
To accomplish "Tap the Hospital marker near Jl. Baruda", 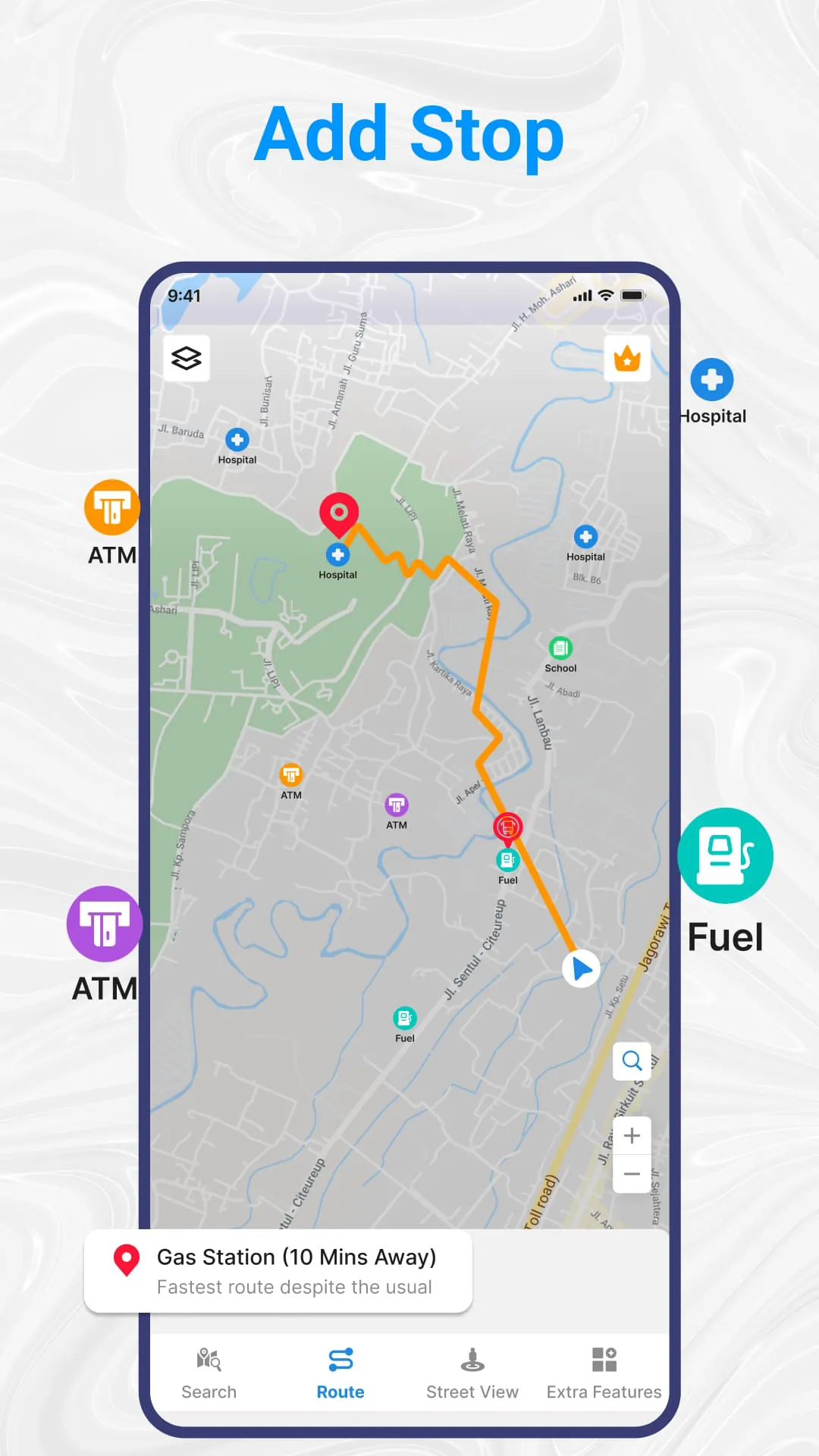I will click(x=237, y=440).
